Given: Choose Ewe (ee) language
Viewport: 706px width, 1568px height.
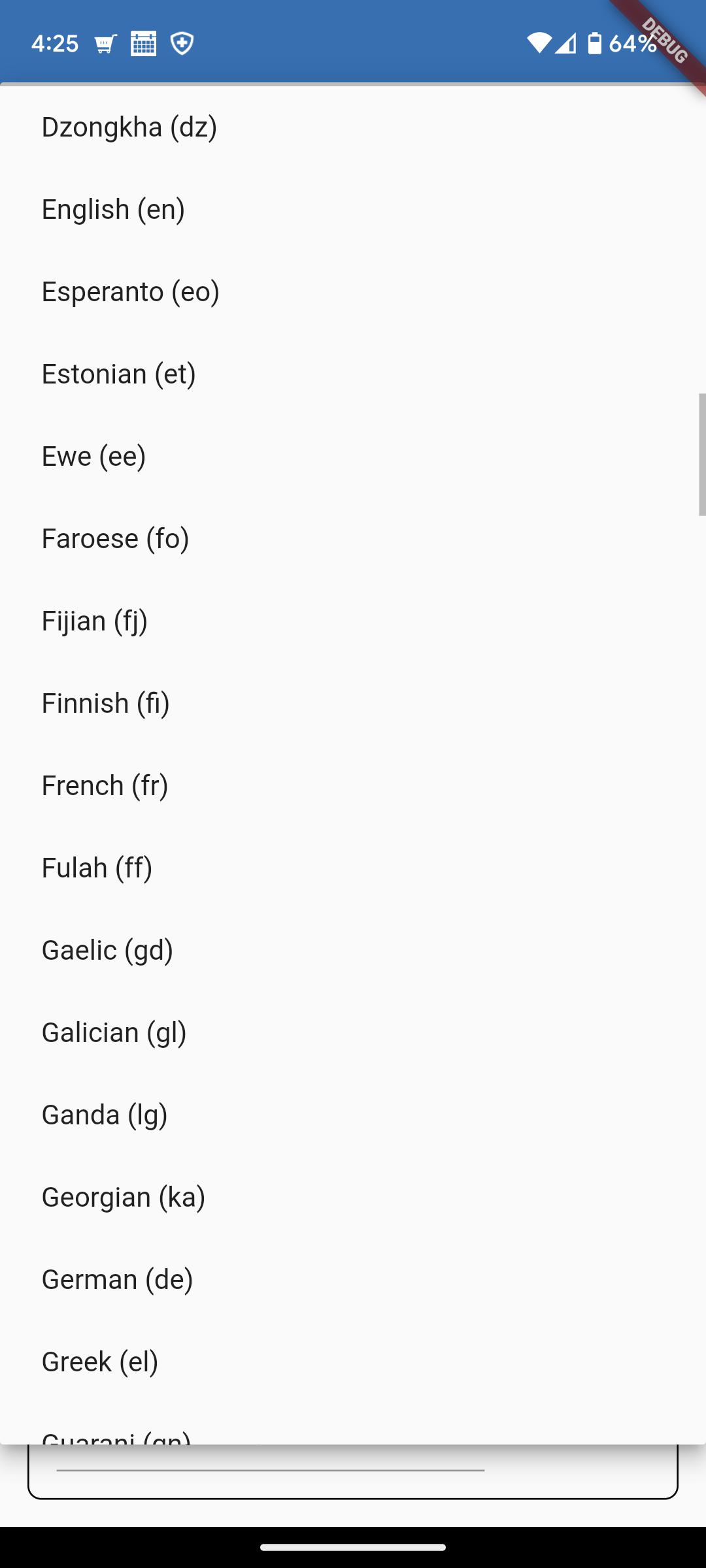Looking at the screenshot, I should [x=353, y=456].
